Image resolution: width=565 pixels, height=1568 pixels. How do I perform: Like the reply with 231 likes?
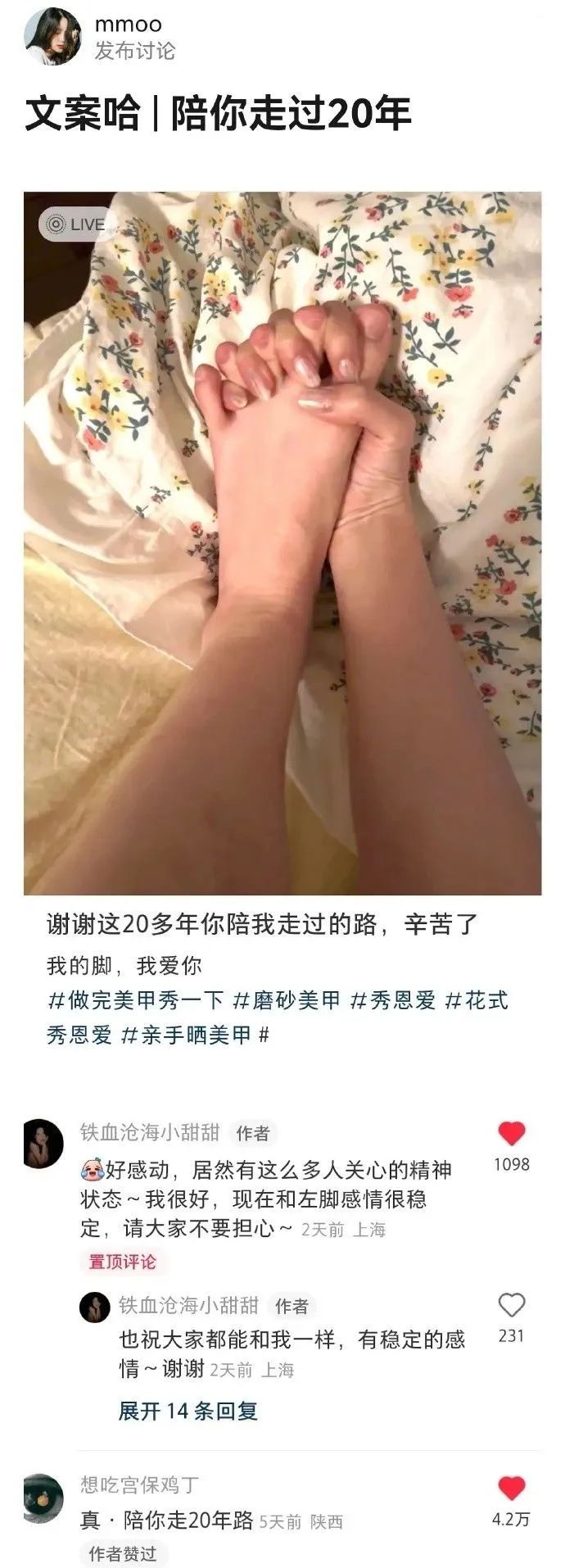(512, 1305)
